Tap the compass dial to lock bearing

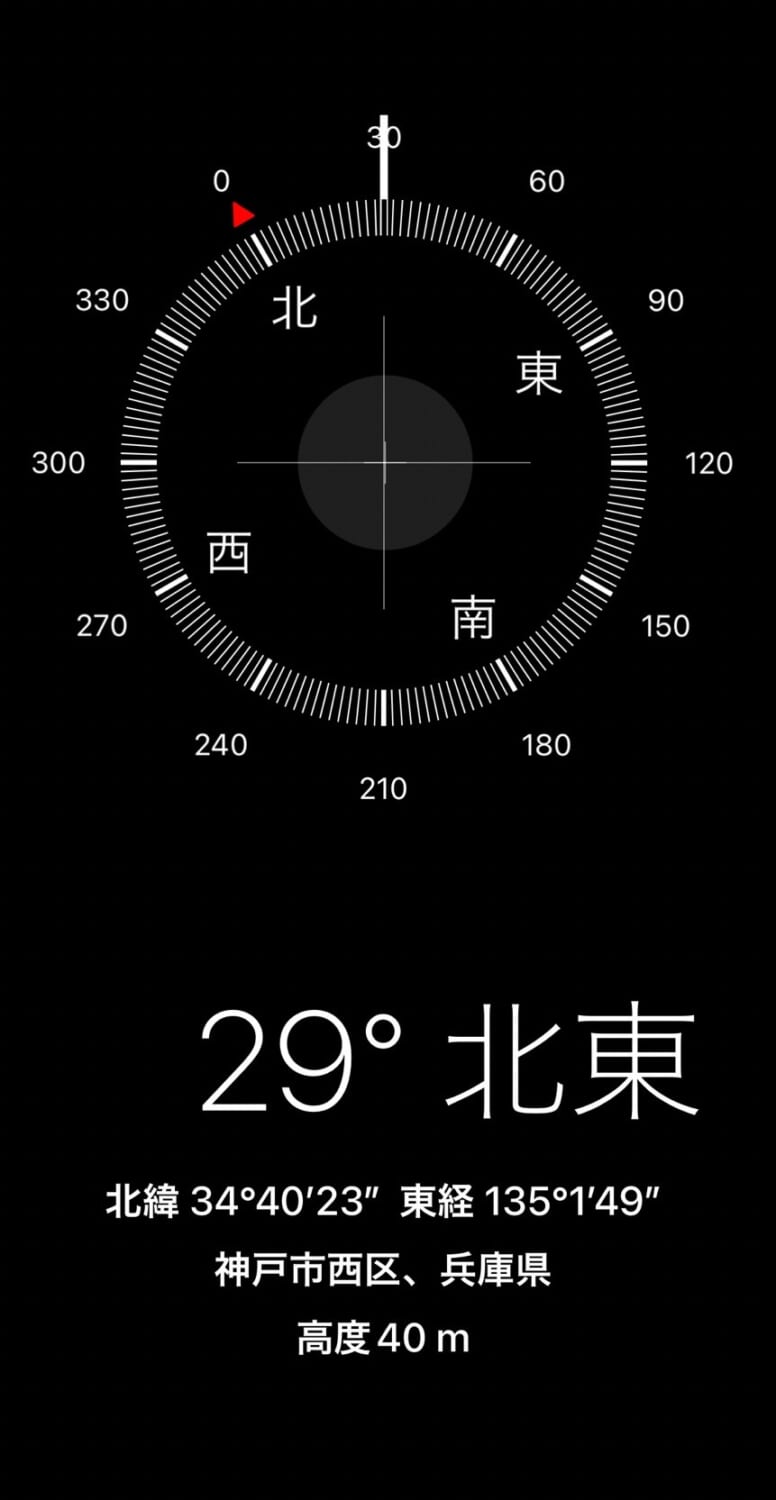tap(384, 462)
